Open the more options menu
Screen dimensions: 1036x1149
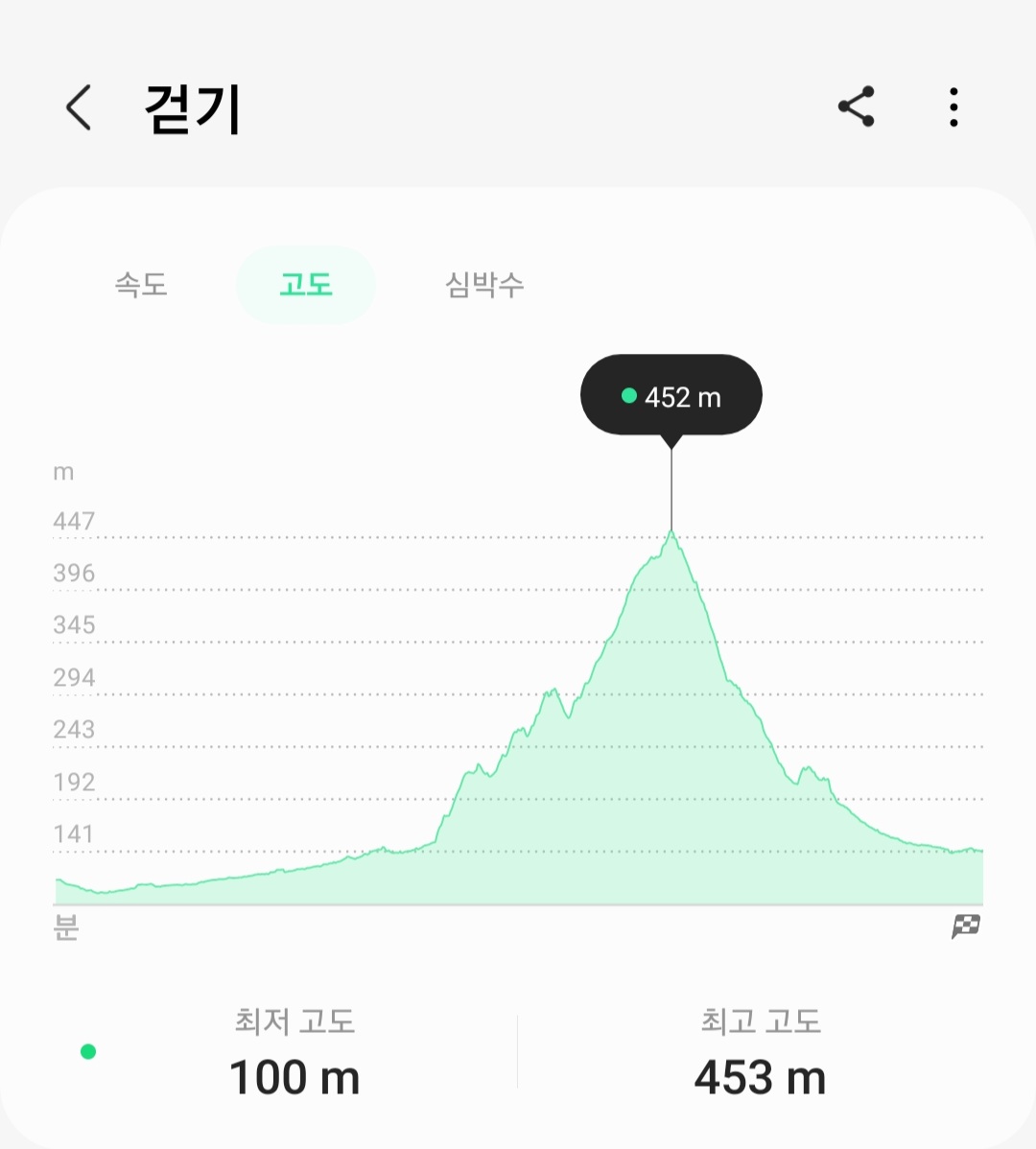(x=953, y=106)
